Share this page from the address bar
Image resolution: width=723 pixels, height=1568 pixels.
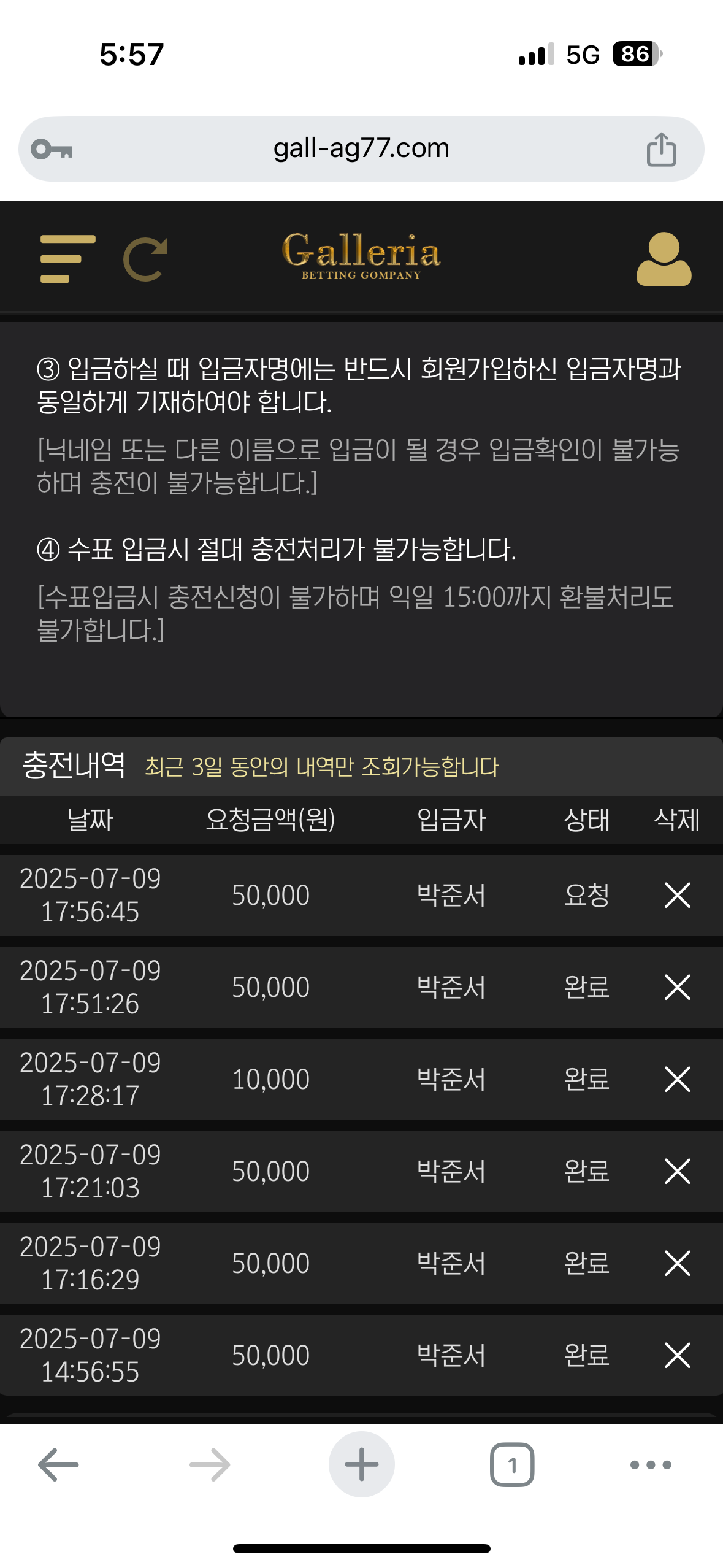(x=661, y=149)
